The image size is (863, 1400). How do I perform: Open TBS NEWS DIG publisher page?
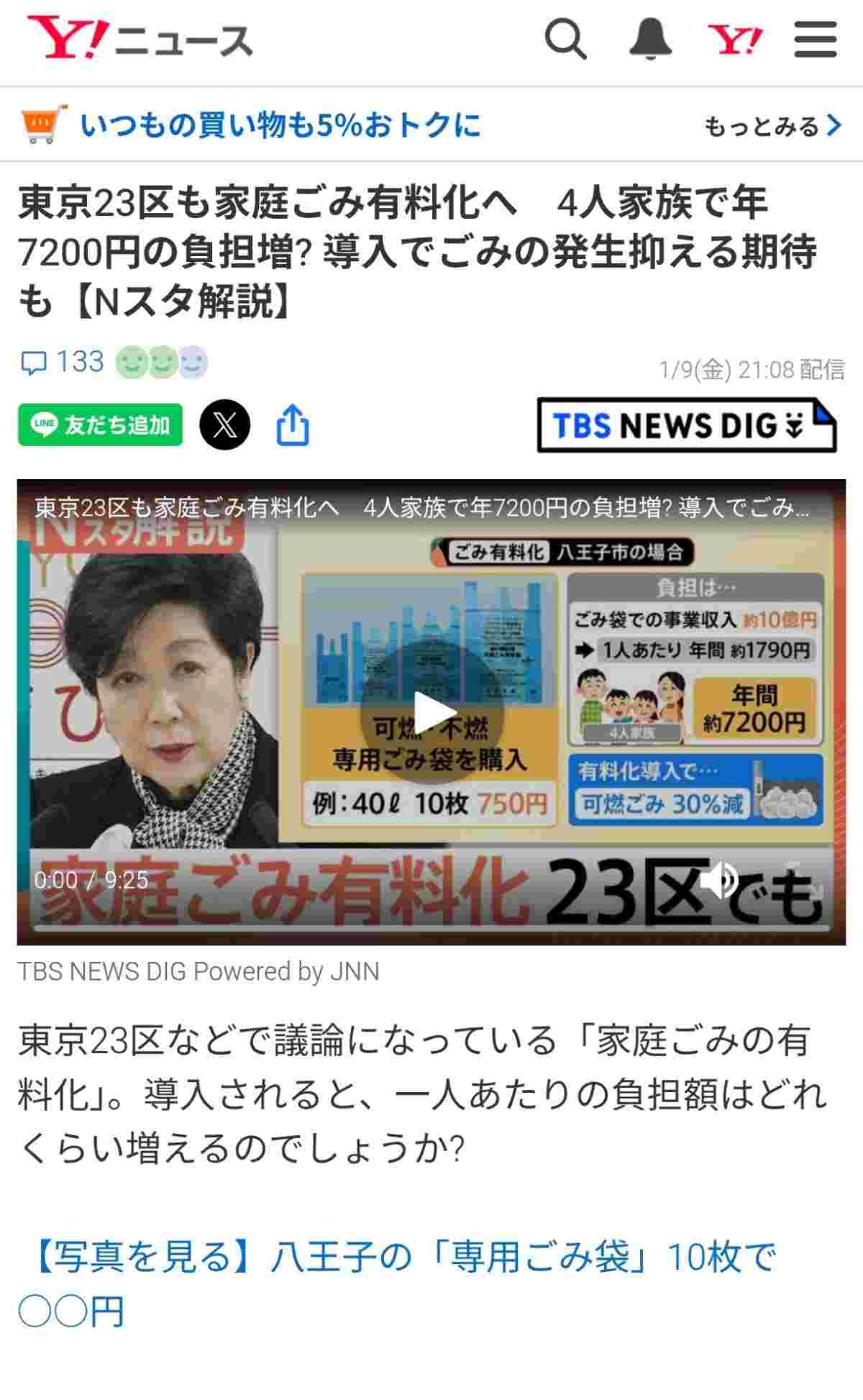(x=686, y=425)
